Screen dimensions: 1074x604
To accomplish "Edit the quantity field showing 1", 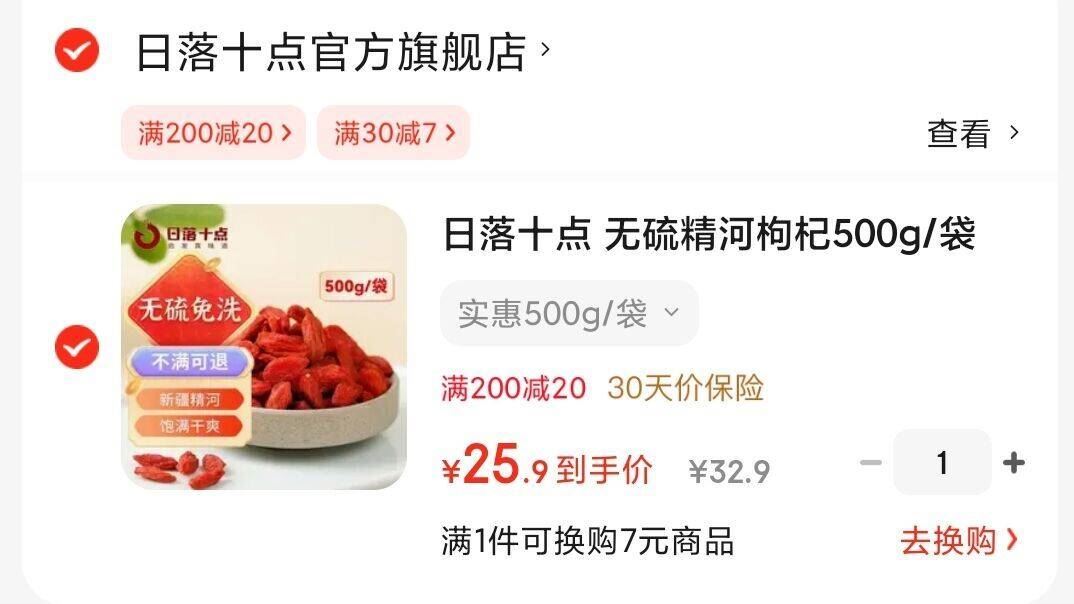I will pyautogui.click(x=942, y=462).
